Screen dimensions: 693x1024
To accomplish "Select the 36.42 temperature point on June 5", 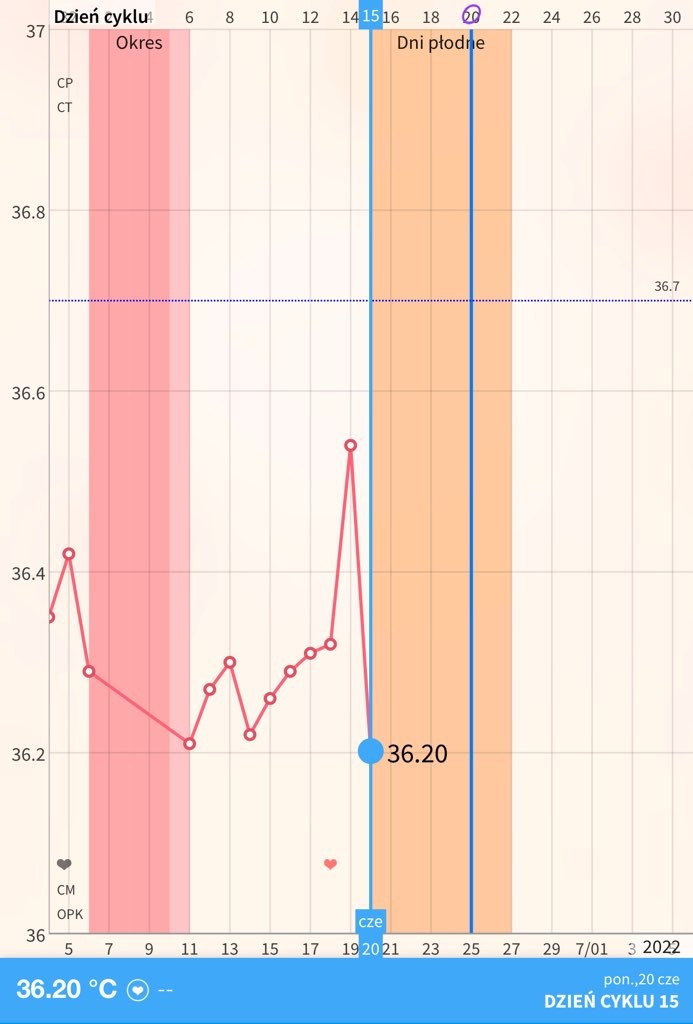I will coord(69,553).
